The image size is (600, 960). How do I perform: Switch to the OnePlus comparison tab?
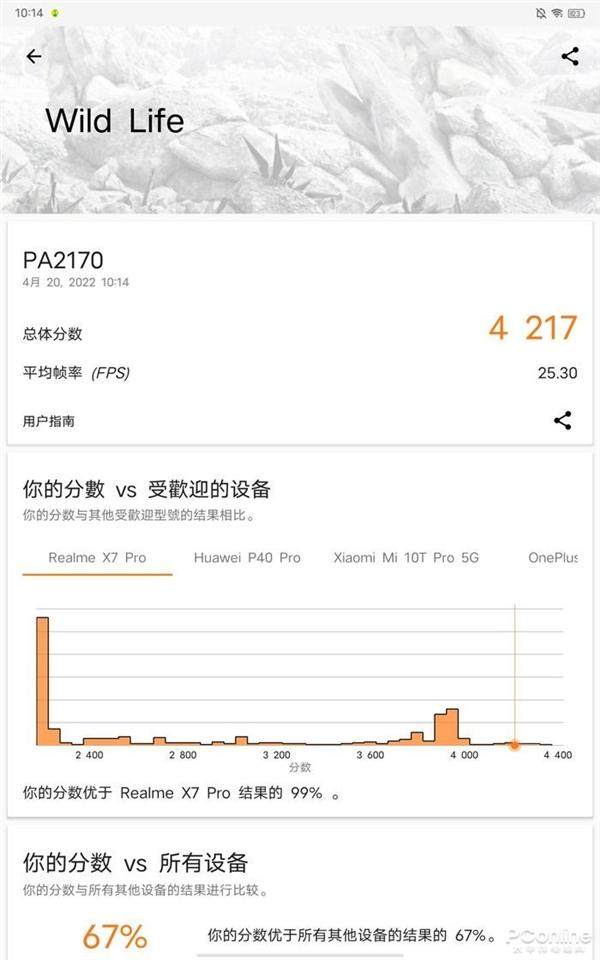552,557
